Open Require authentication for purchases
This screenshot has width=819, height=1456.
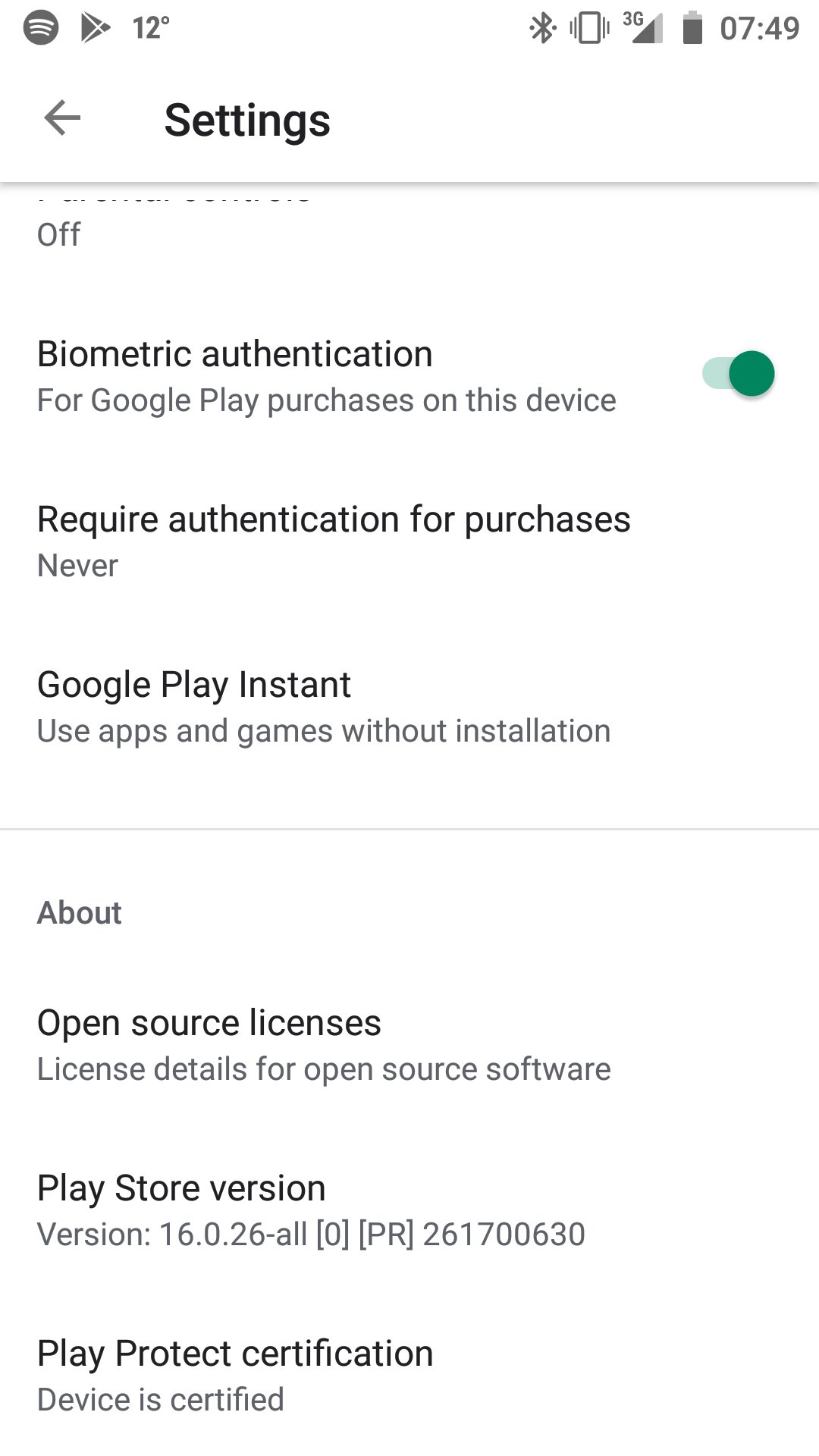[409, 541]
